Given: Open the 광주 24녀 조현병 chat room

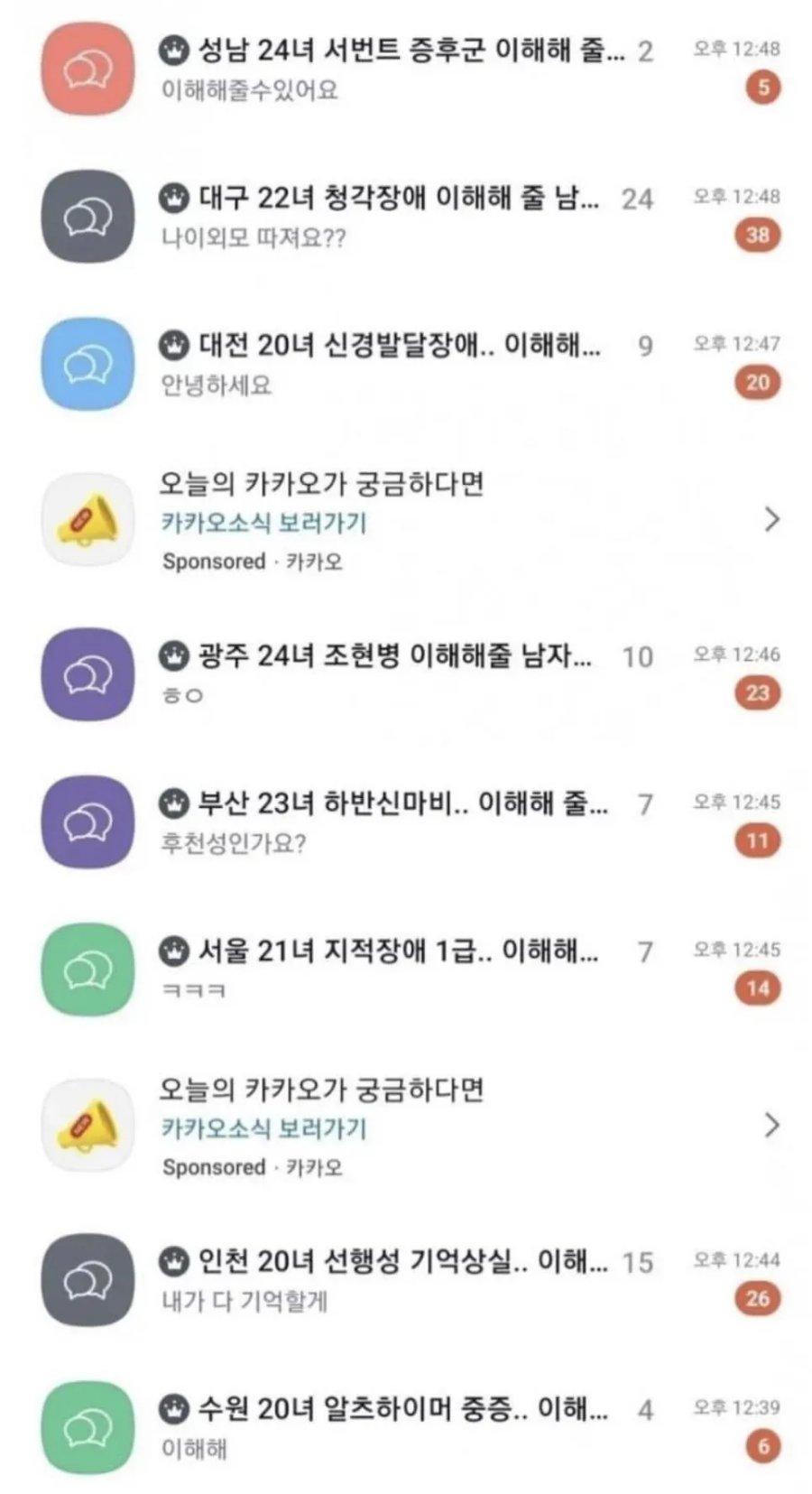Looking at the screenshot, I should pyautogui.click(x=397, y=674).
